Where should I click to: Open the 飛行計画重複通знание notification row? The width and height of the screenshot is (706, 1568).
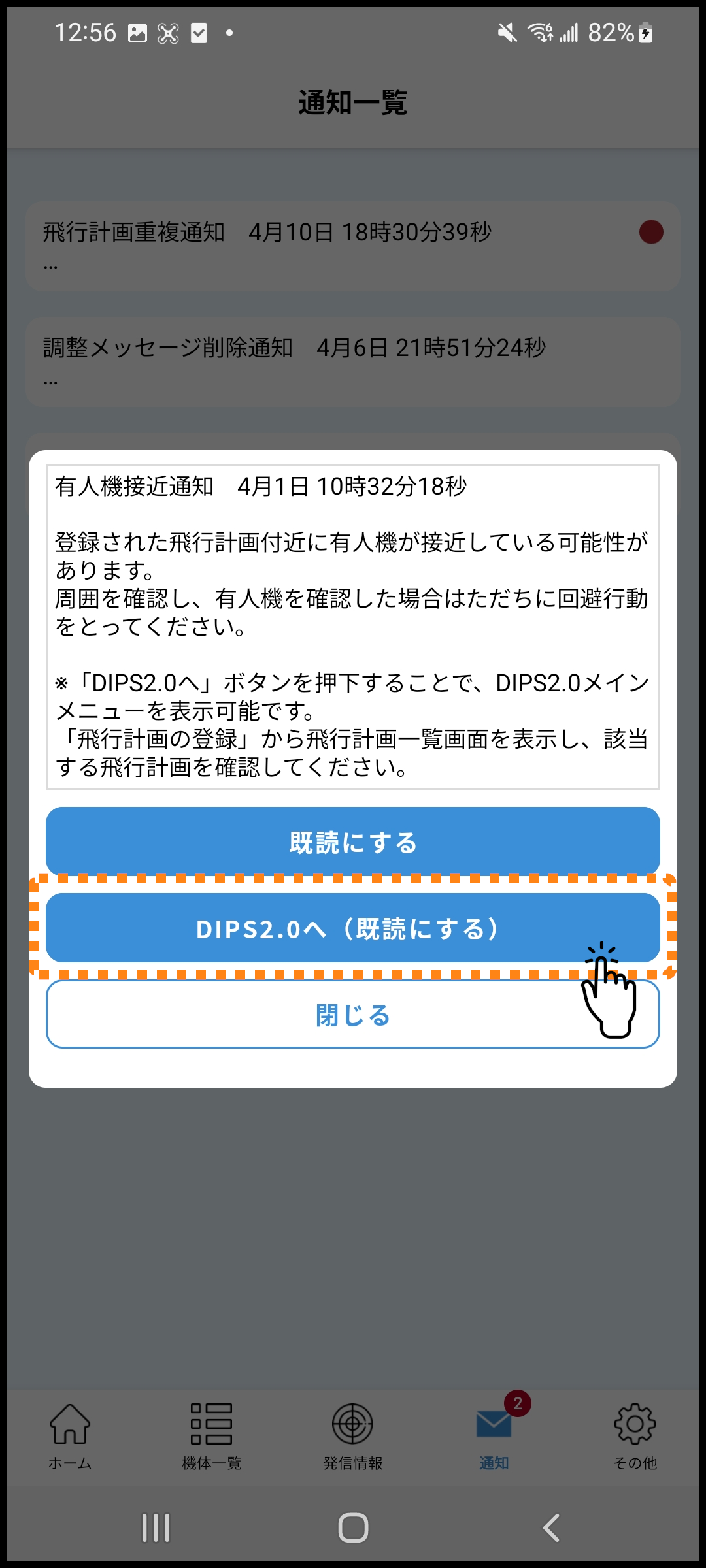click(352, 246)
